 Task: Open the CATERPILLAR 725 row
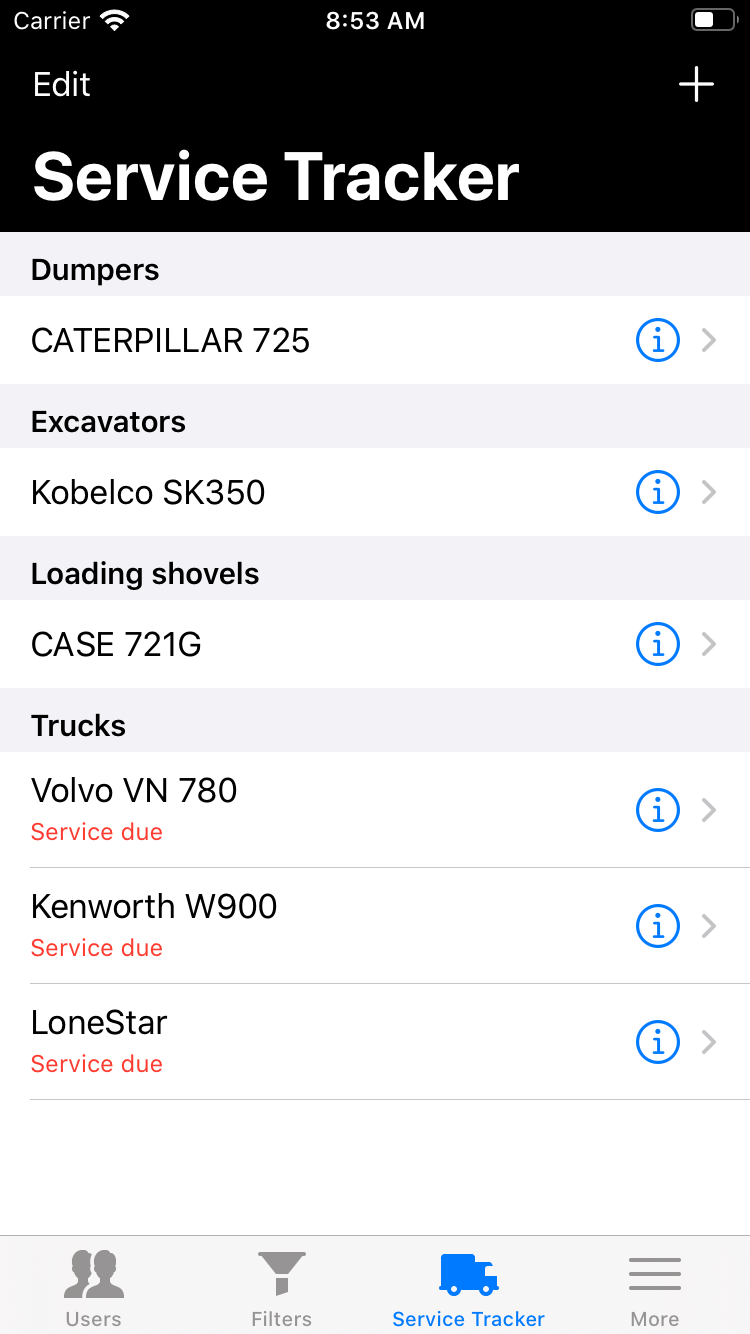(x=300, y=341)
